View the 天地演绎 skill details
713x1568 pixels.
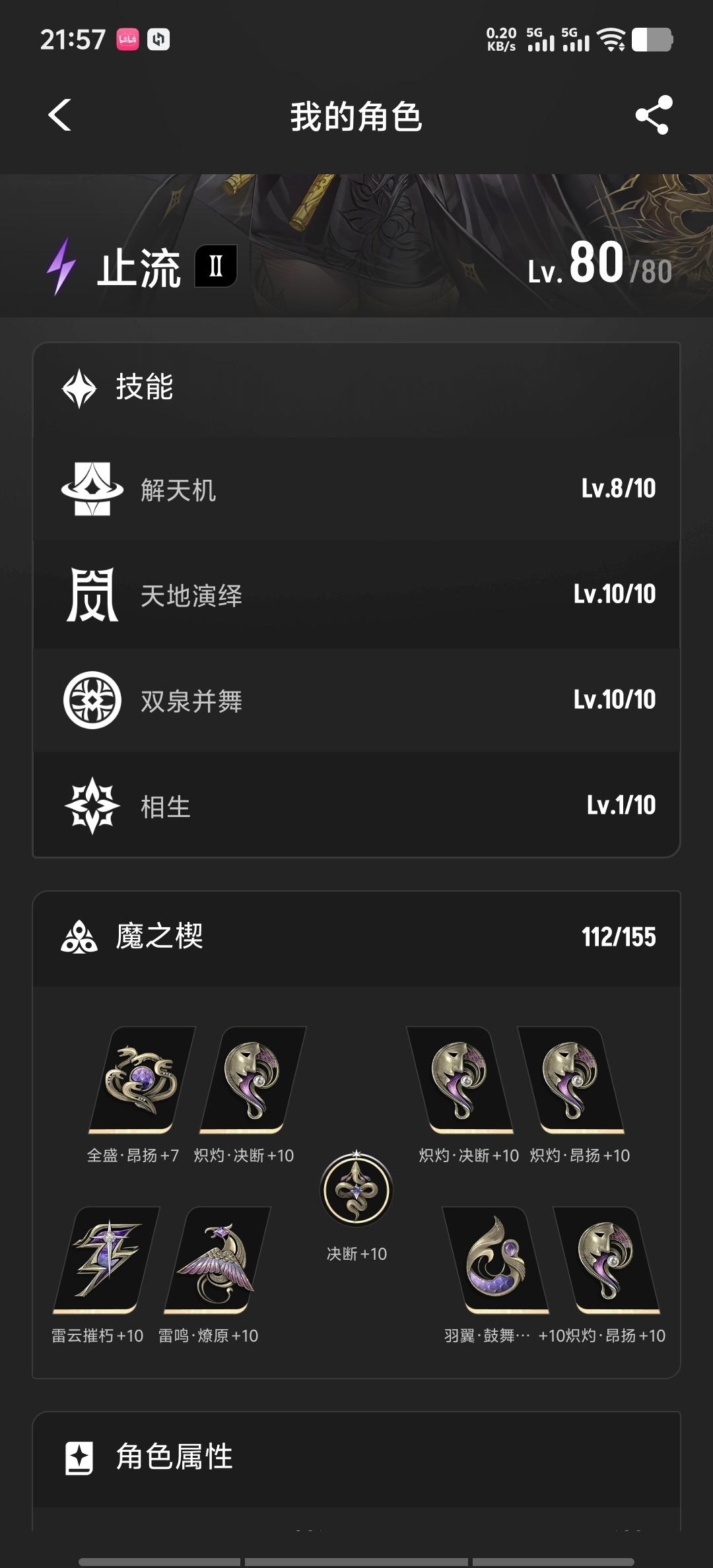pos(356,595)
